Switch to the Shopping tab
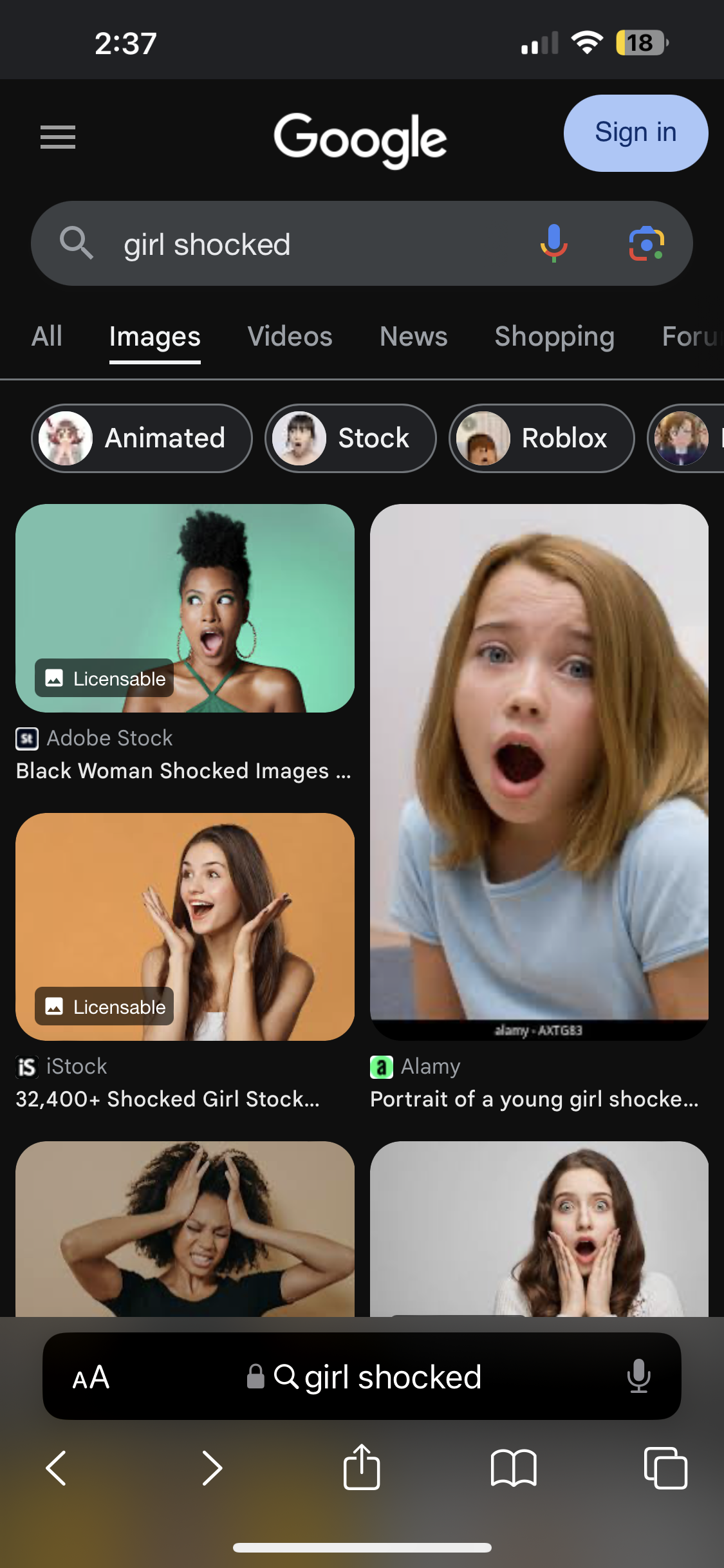724x1568 pixels. 554,337
